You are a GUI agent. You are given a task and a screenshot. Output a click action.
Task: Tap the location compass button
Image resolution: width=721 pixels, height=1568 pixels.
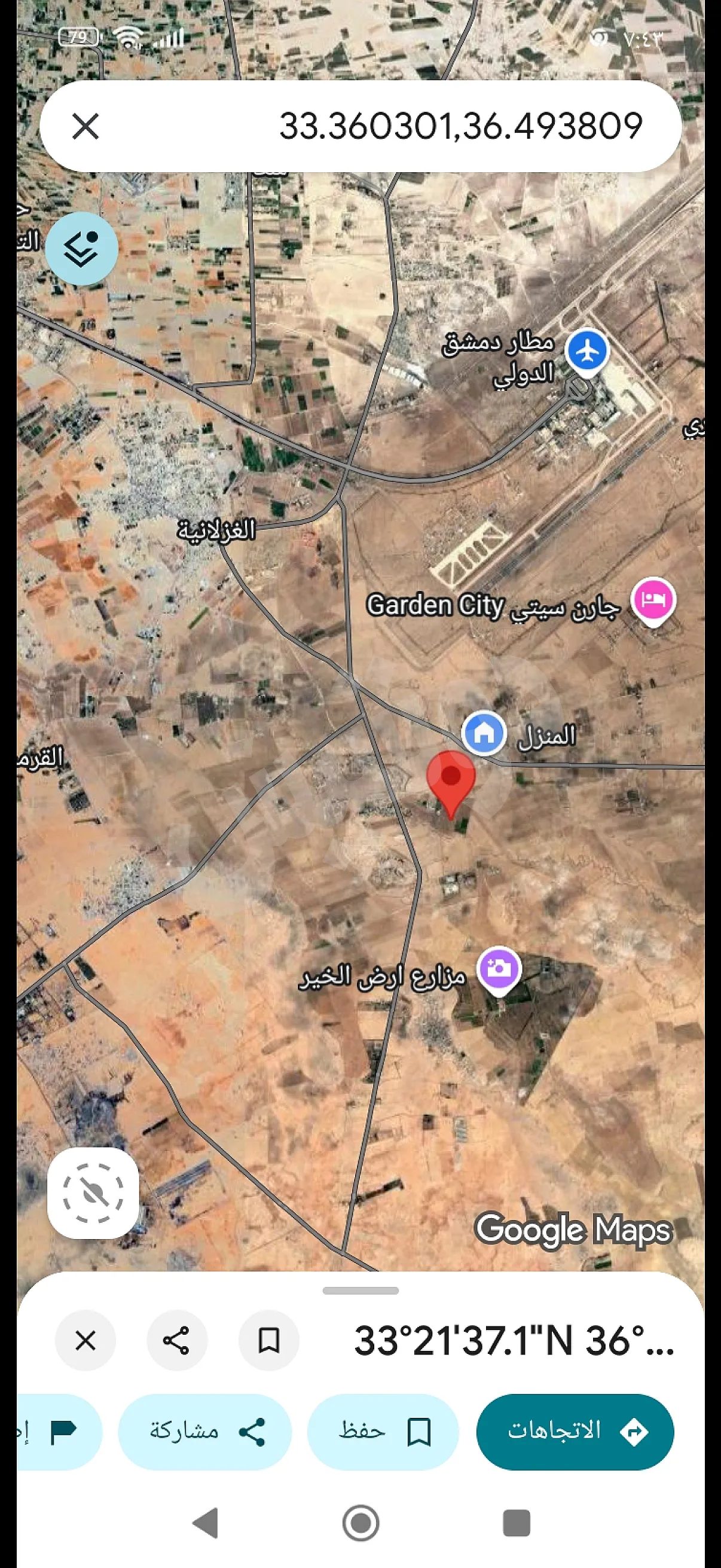coord(93,1193)
